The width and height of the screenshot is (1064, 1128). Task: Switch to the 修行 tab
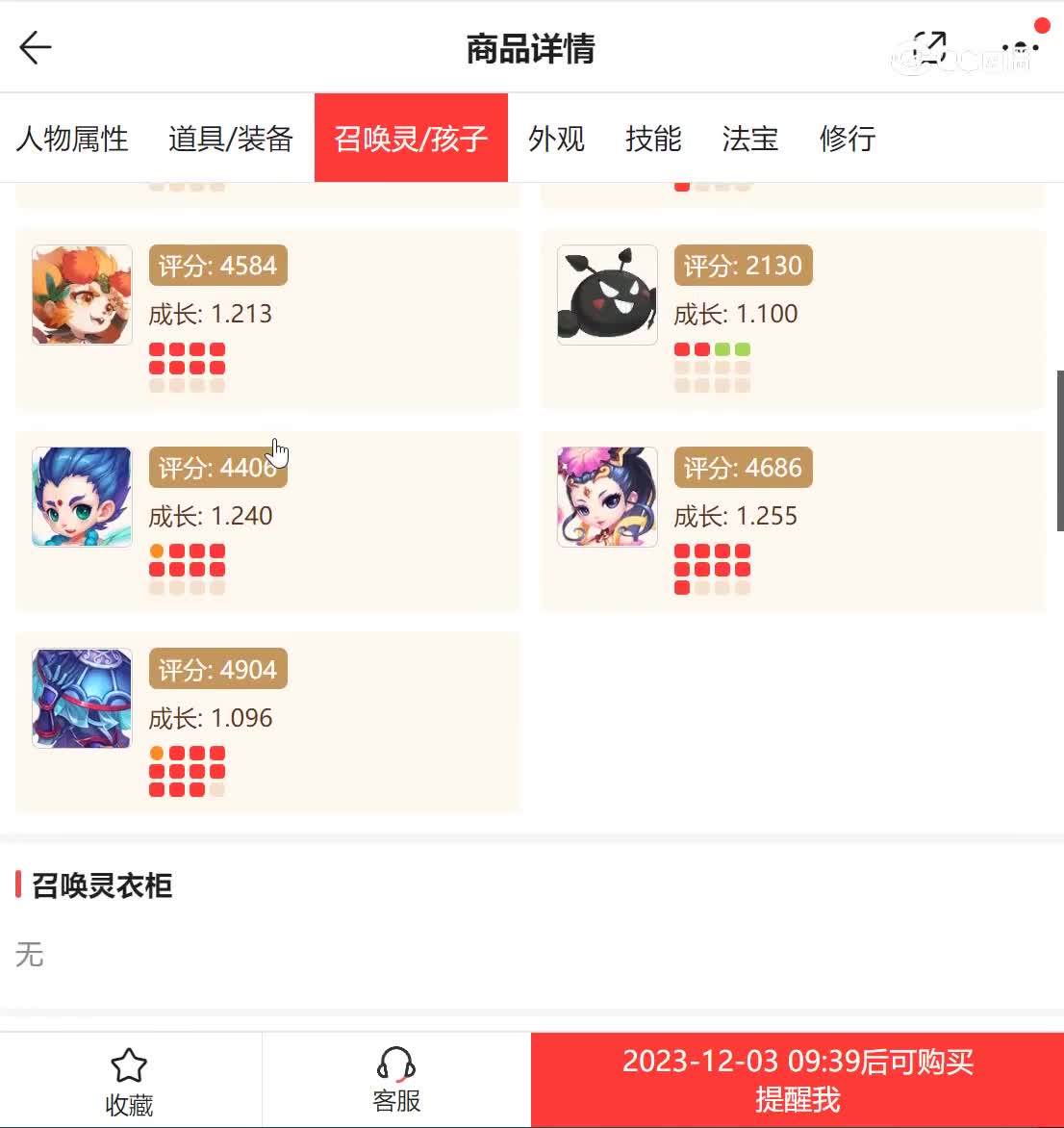(x=848, y=139)
